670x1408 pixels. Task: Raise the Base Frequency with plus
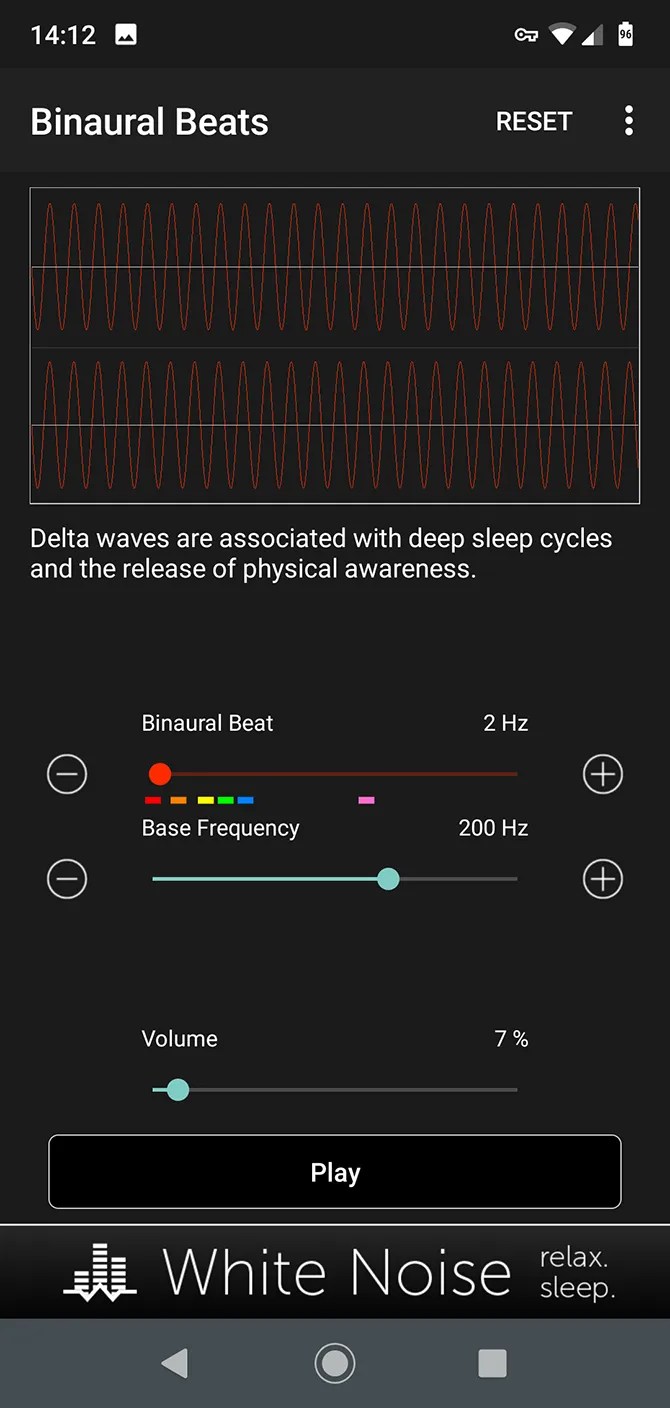pos(602,879)
